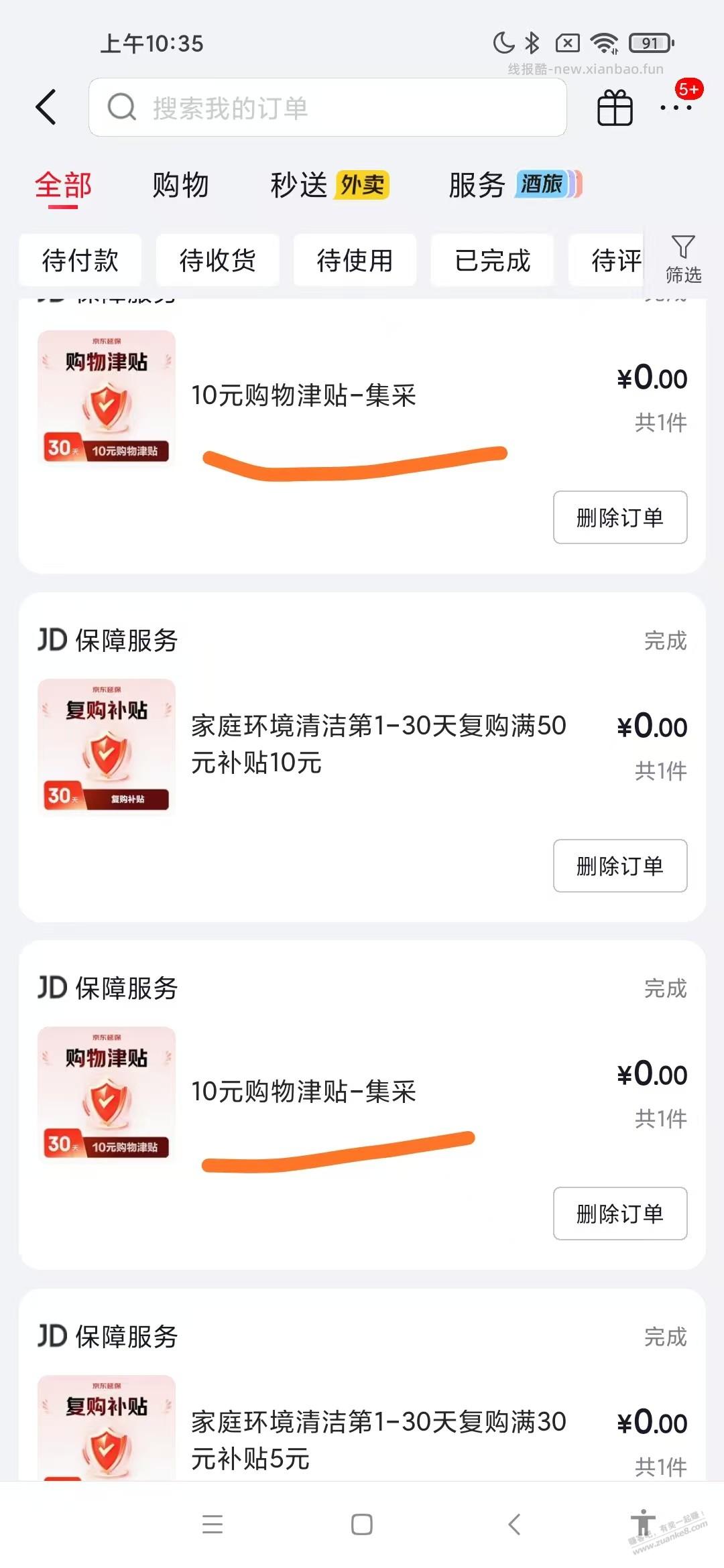Tap 删除订单 on the 10元购物津贴 order
This screenshot has width=724, height=1568.
click(x=619, y=517)
